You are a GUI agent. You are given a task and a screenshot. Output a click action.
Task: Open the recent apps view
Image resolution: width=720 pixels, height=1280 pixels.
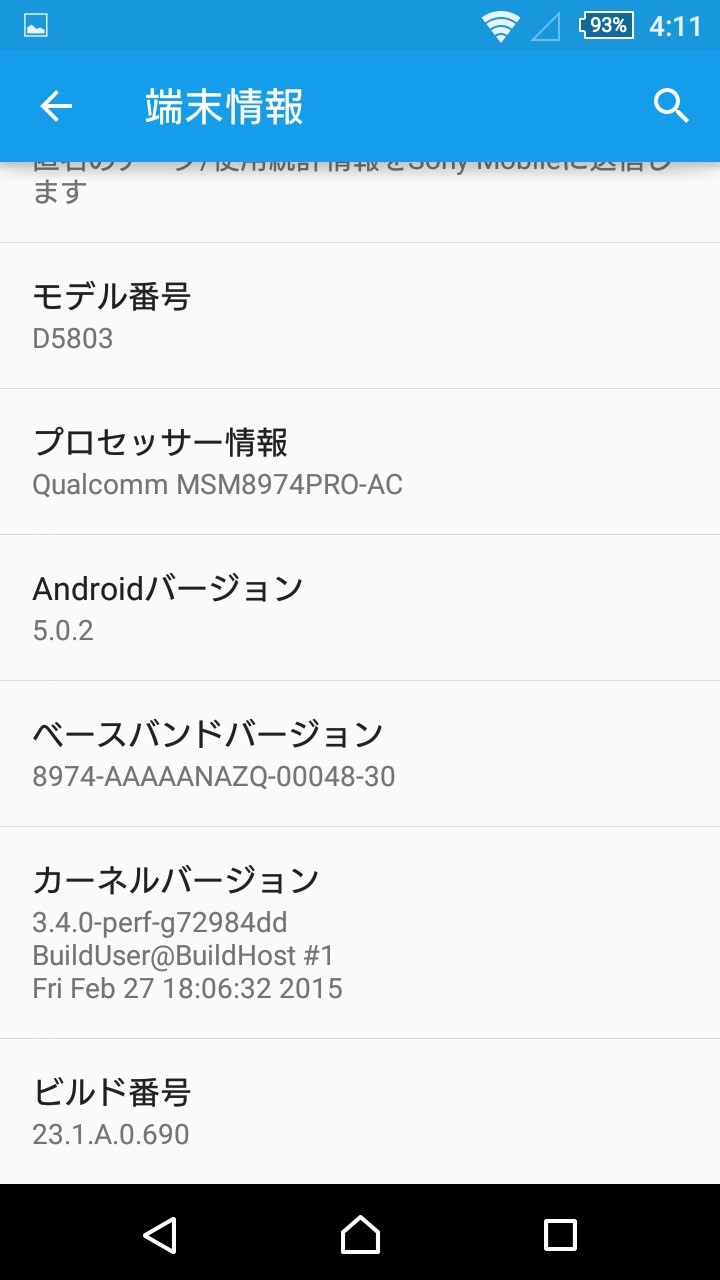(560, 1235)
